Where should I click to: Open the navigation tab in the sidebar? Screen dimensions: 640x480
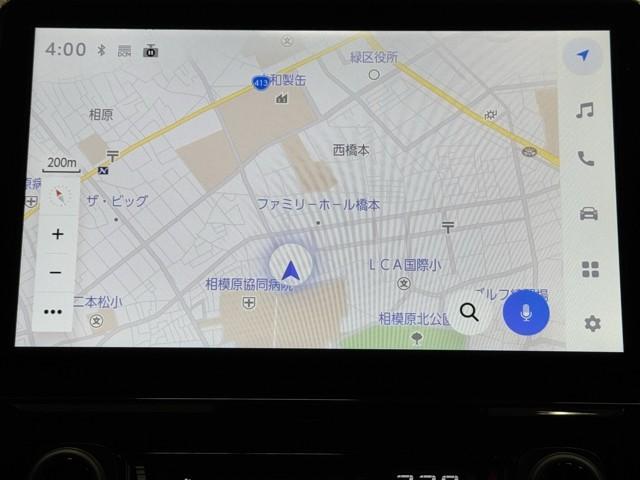[x=584, y=57]
